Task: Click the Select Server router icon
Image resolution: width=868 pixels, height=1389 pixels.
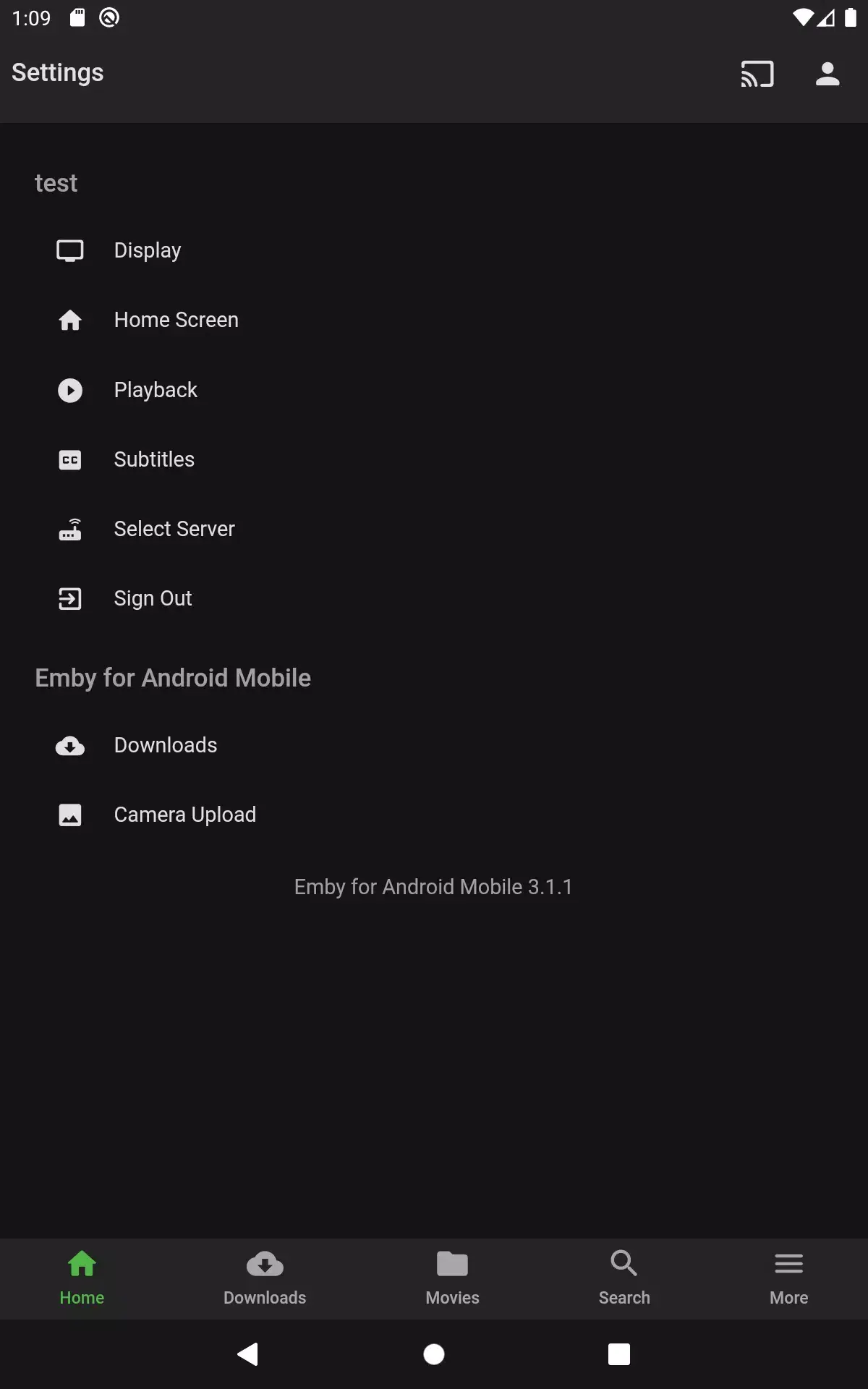Action: (69, 529)
